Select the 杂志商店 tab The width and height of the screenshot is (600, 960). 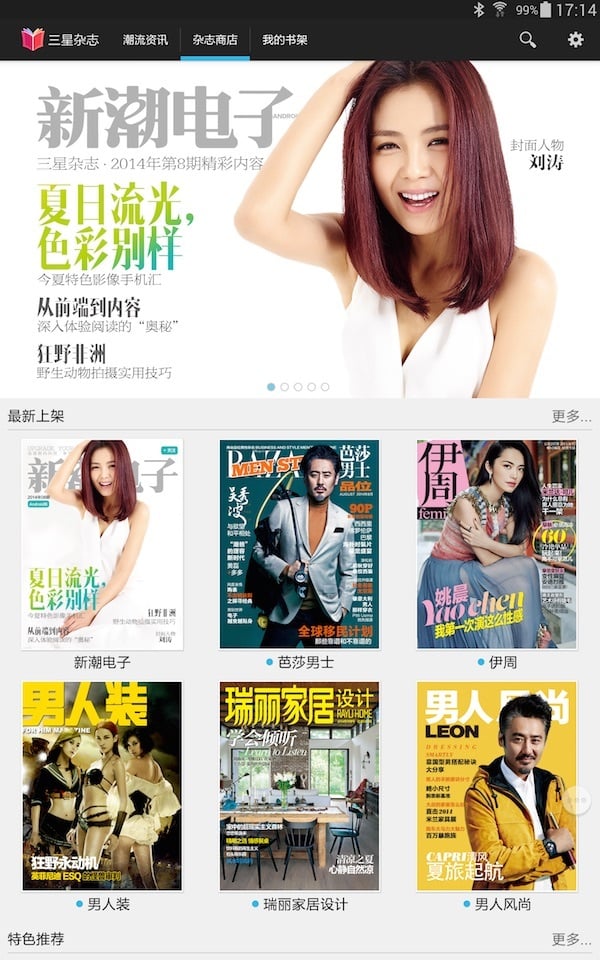215,40
